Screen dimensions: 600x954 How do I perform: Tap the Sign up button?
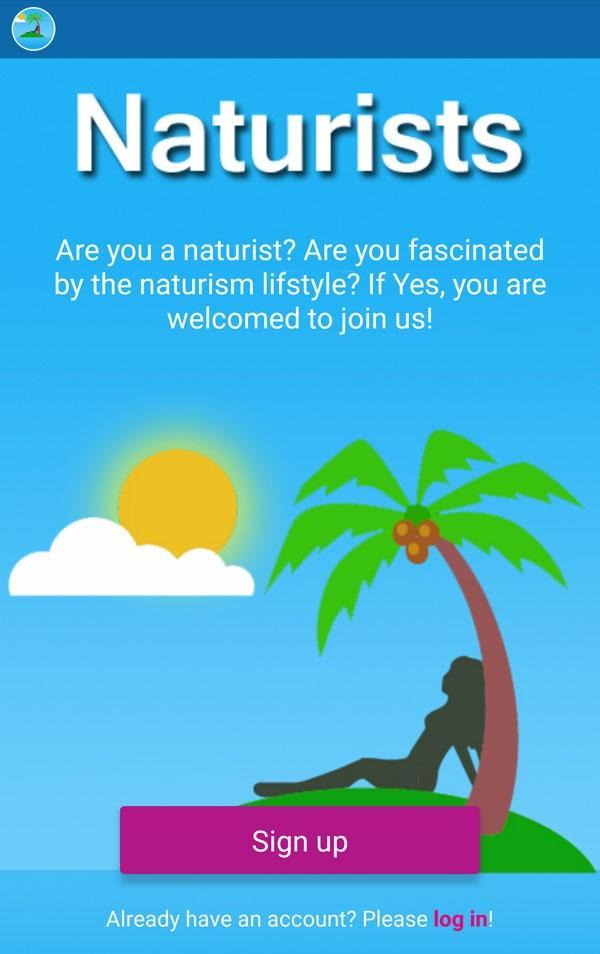pyautogui.click(x=300, y=841)
